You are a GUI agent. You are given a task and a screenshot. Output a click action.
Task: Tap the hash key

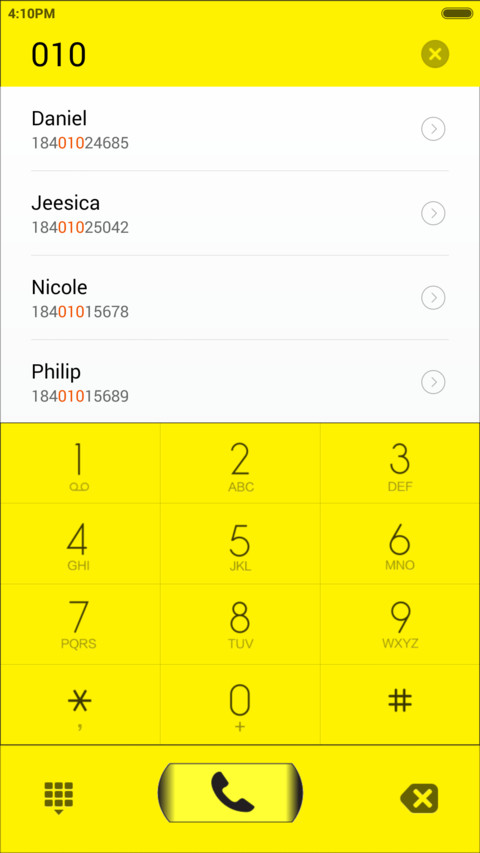(400, 704)
